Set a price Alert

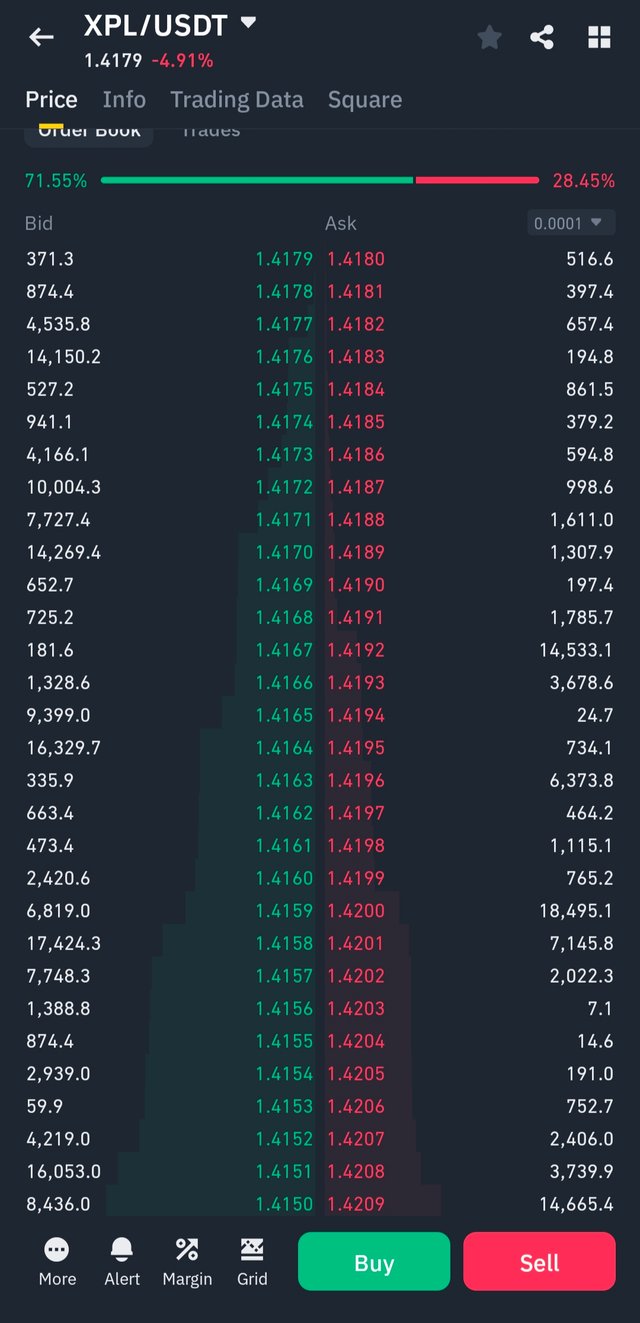pos(122,1261)
